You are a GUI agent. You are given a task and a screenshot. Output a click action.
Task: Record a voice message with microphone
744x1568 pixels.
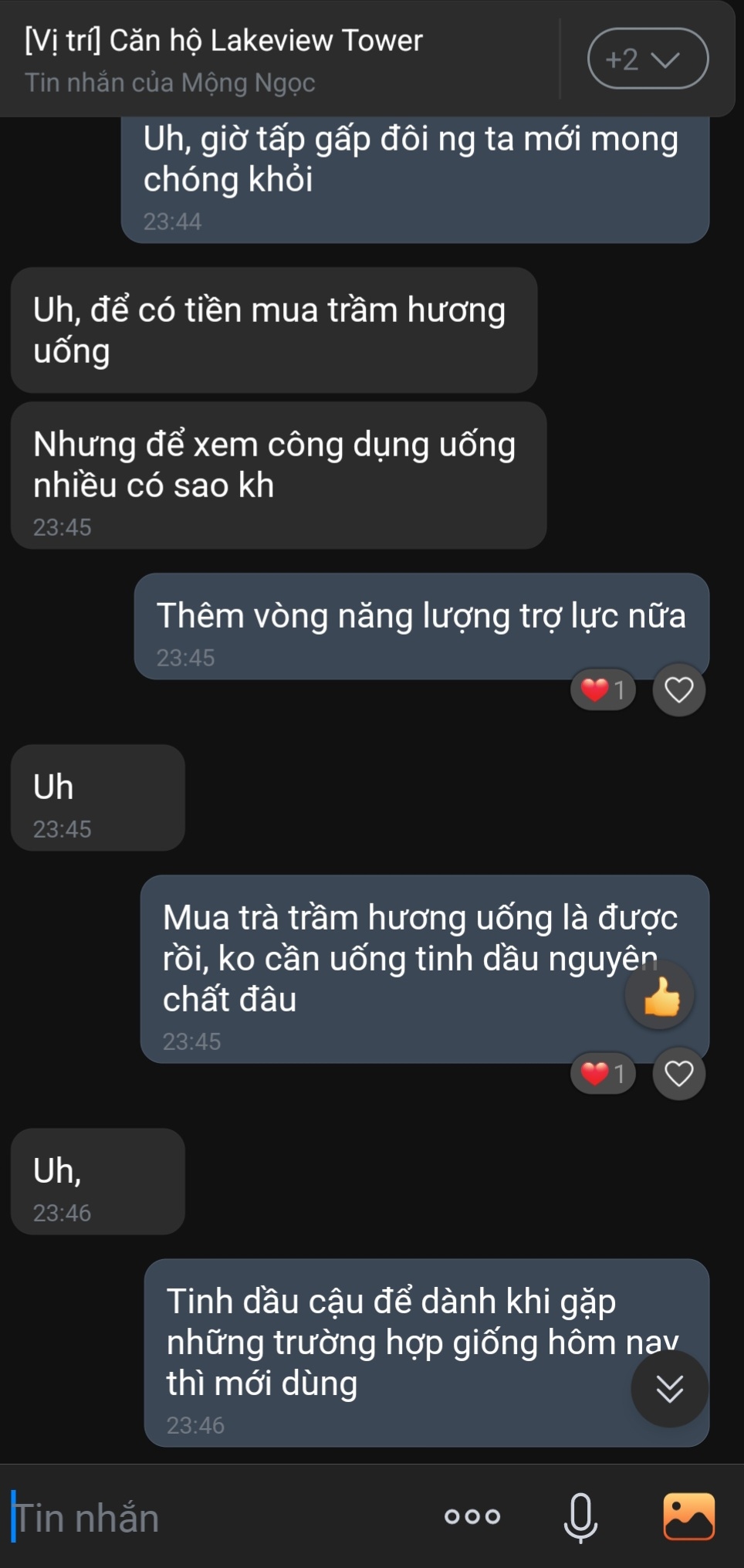pos(580,1517)
